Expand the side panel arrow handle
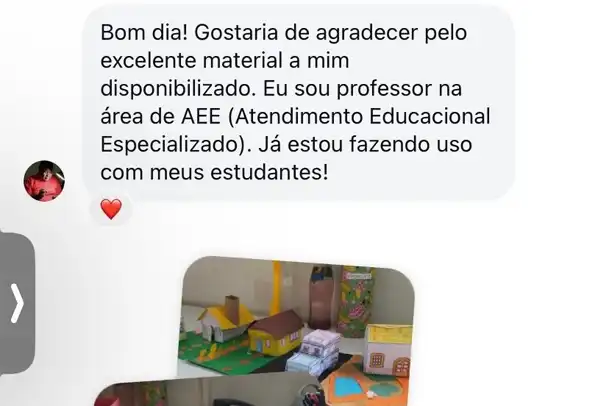609x406 pixels. coord(16,303)
